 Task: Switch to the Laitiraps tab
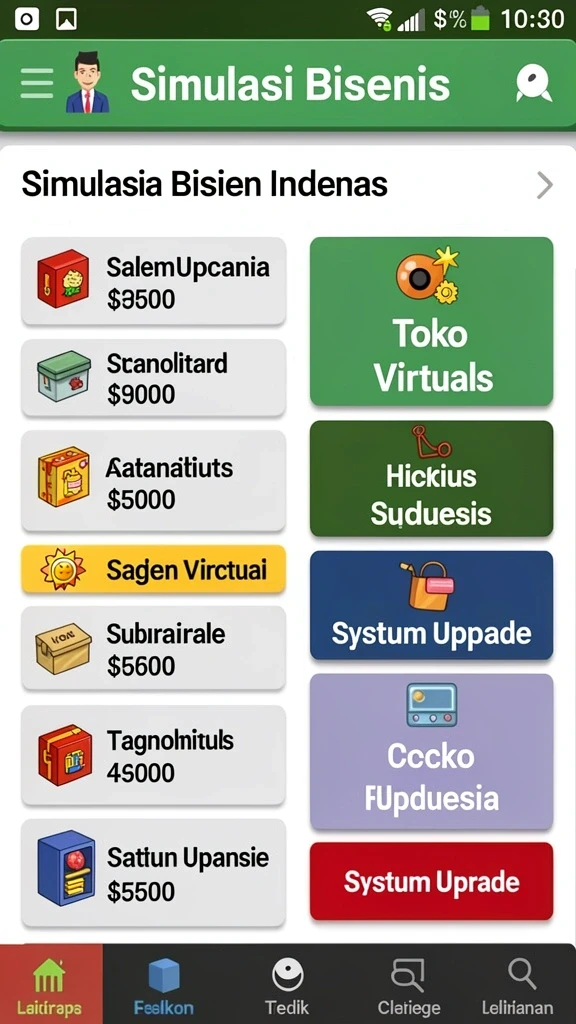[51, 984]
